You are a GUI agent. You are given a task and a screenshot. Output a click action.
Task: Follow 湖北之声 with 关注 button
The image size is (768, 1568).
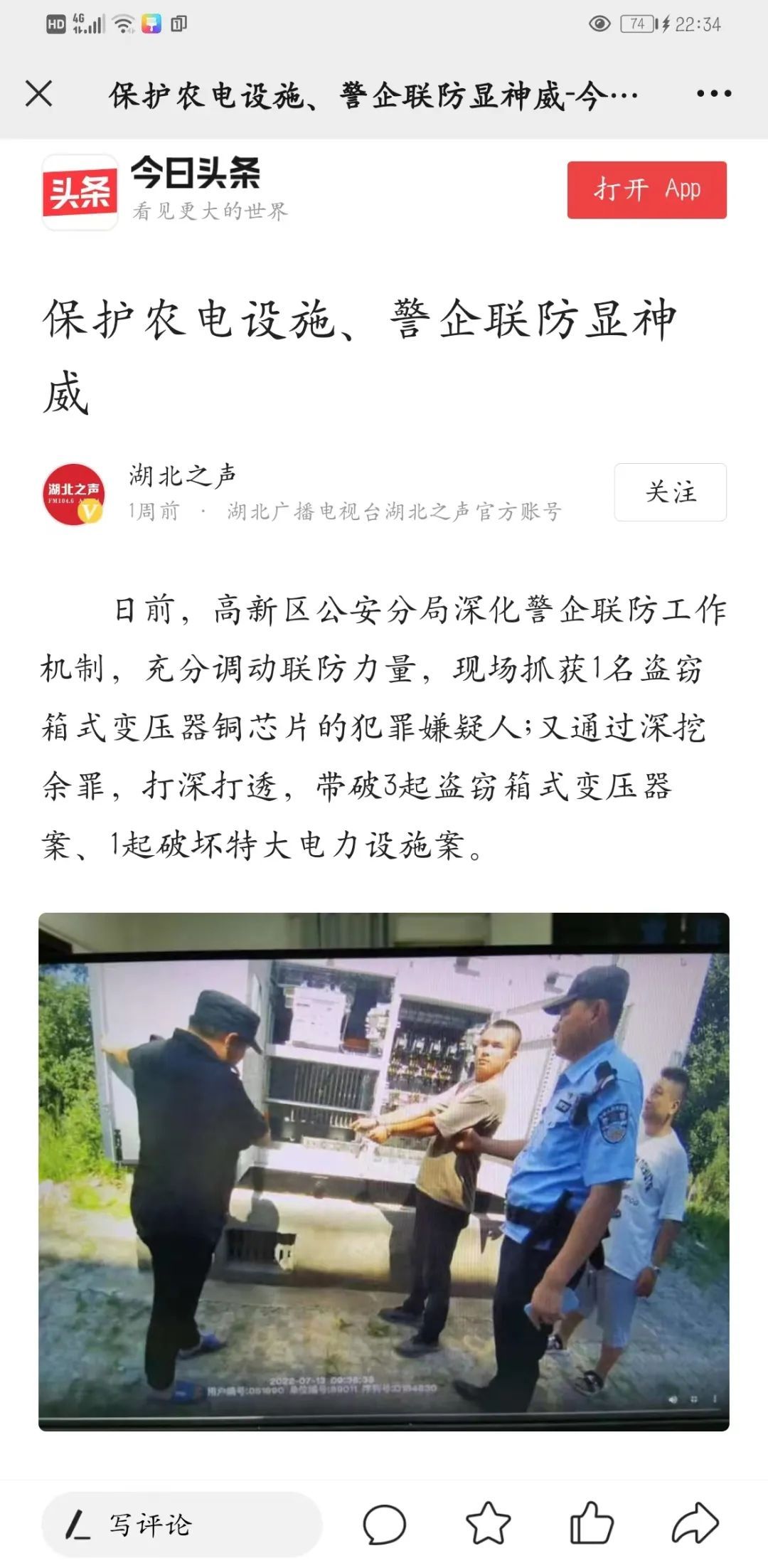pos(670,492)
